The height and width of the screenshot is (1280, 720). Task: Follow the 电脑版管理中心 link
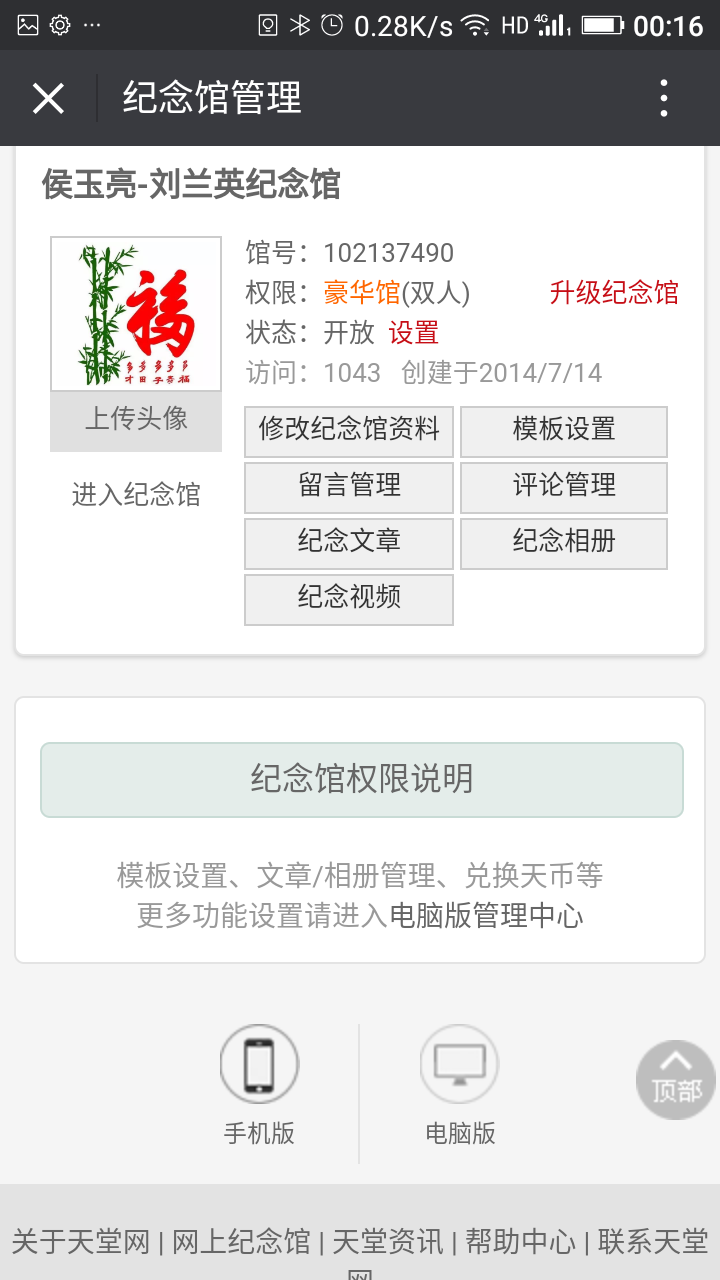tap(486, 916)
